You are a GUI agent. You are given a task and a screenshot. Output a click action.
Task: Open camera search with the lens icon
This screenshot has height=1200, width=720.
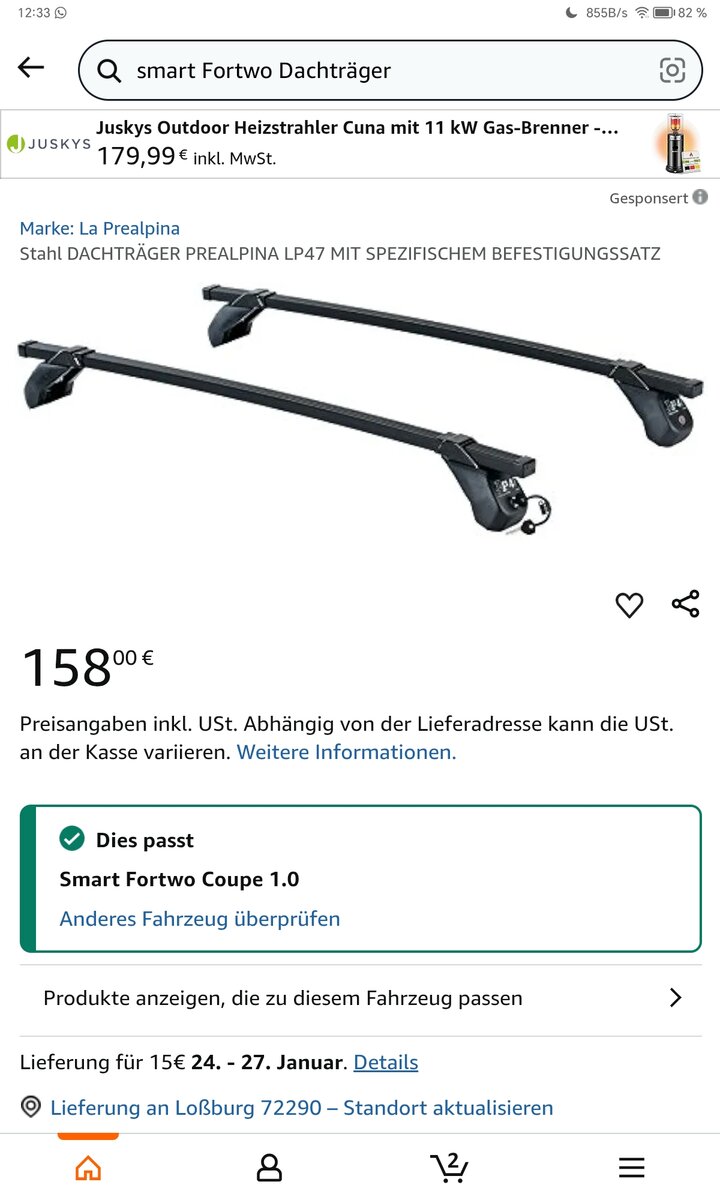[x=672, y=70]
